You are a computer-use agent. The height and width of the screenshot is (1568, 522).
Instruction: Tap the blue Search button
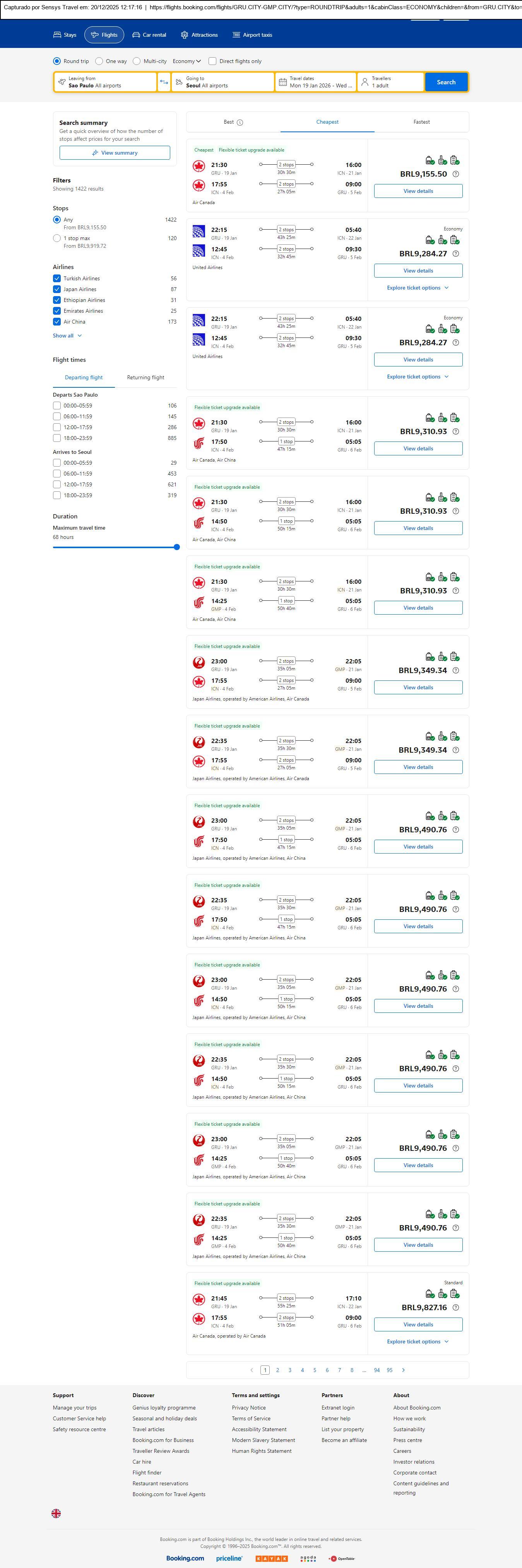pos(446,82)
